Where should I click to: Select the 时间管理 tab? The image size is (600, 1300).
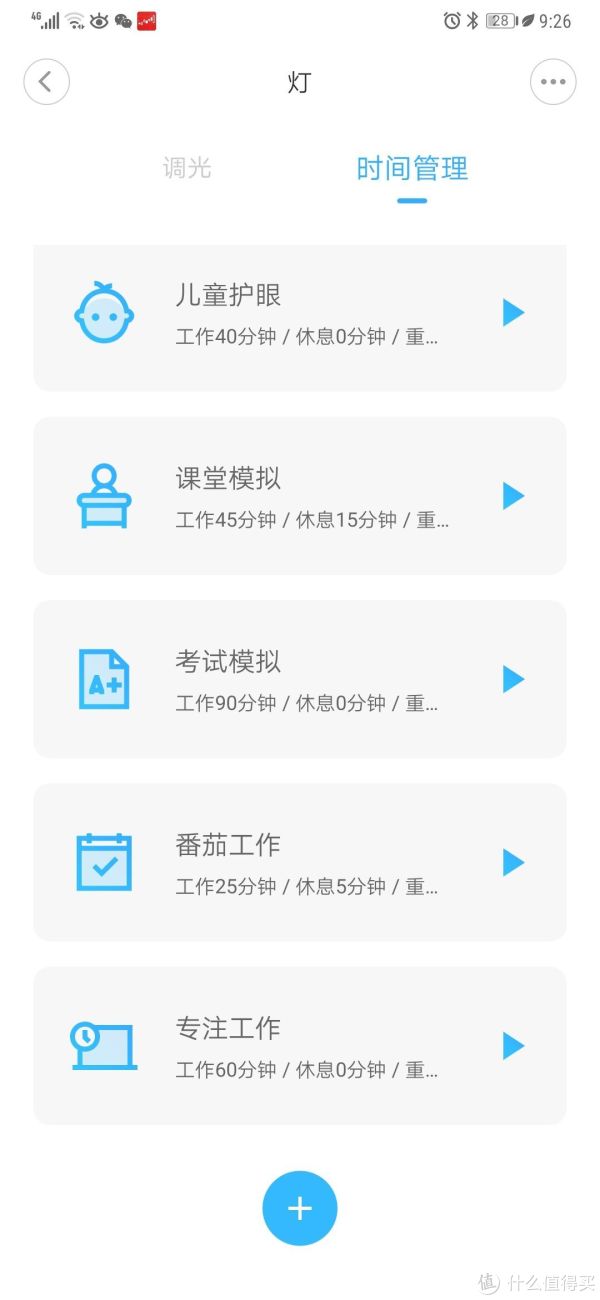pos(412,168)
